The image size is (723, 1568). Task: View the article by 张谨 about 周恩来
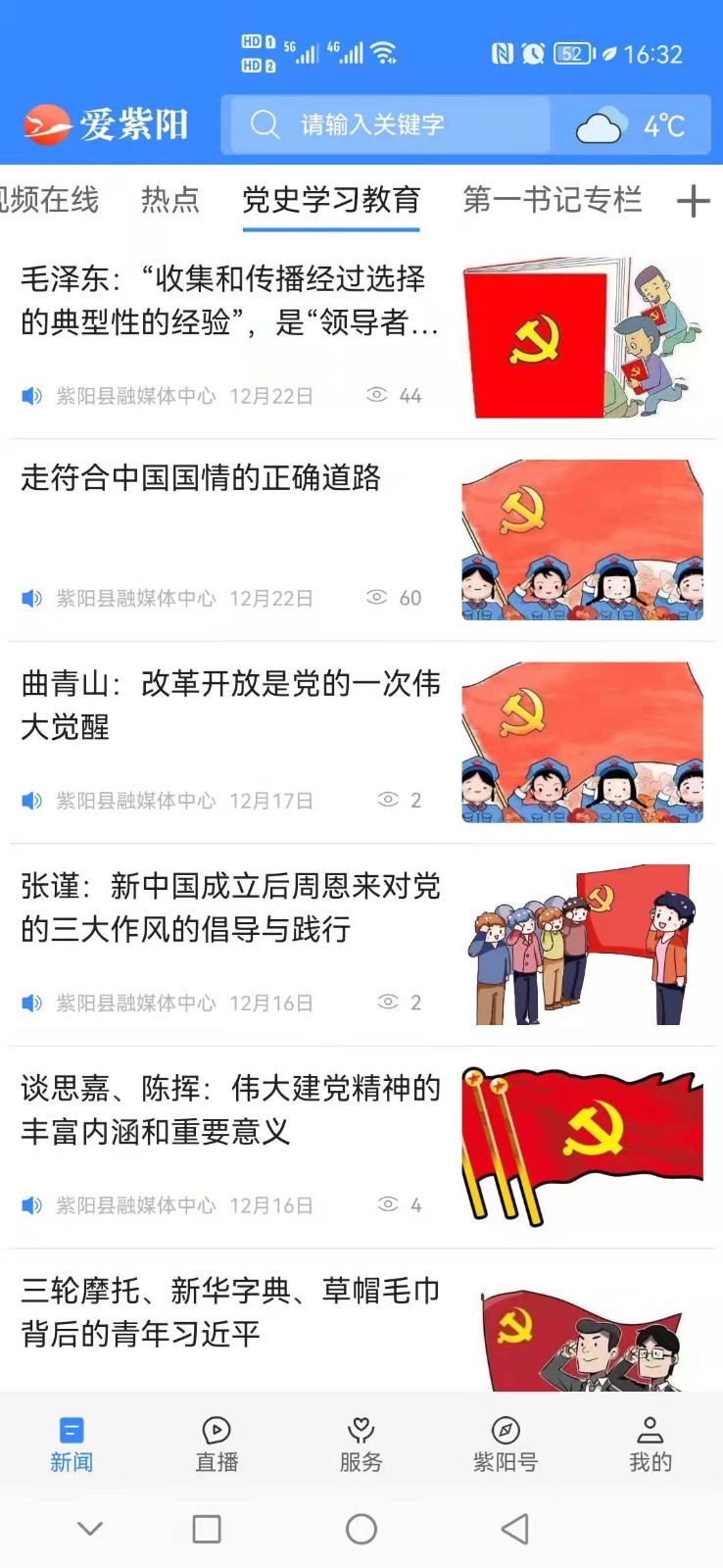[230, 907]
